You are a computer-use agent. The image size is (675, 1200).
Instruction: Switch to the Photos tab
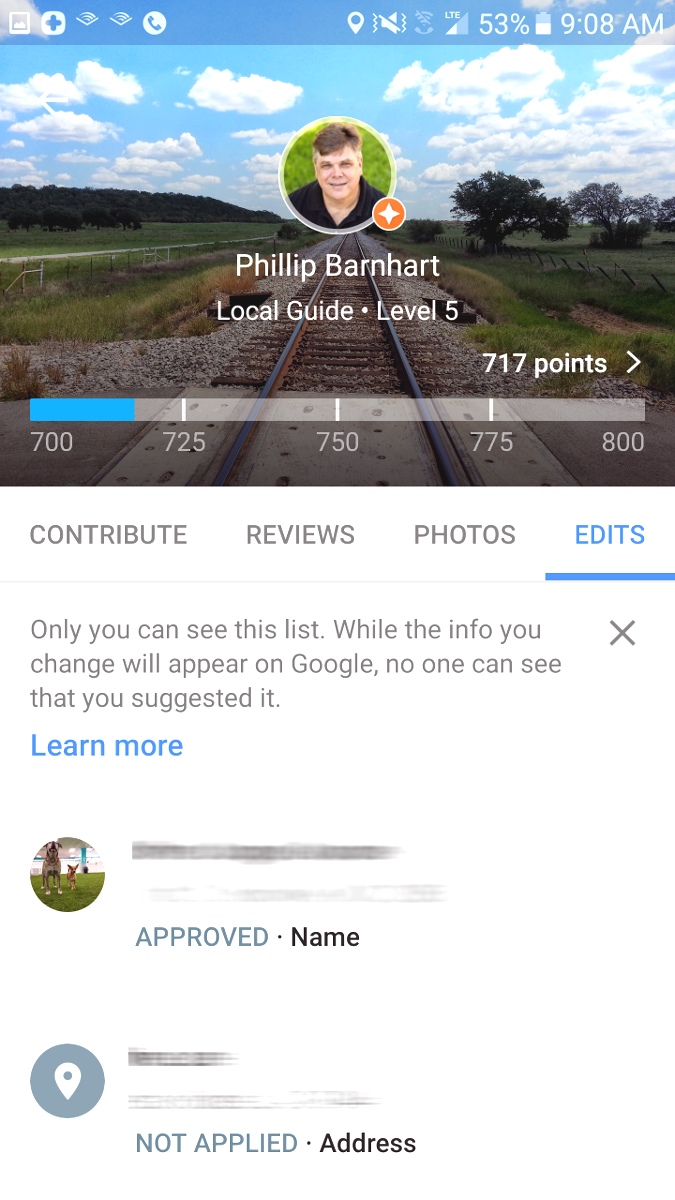(464, 535)
